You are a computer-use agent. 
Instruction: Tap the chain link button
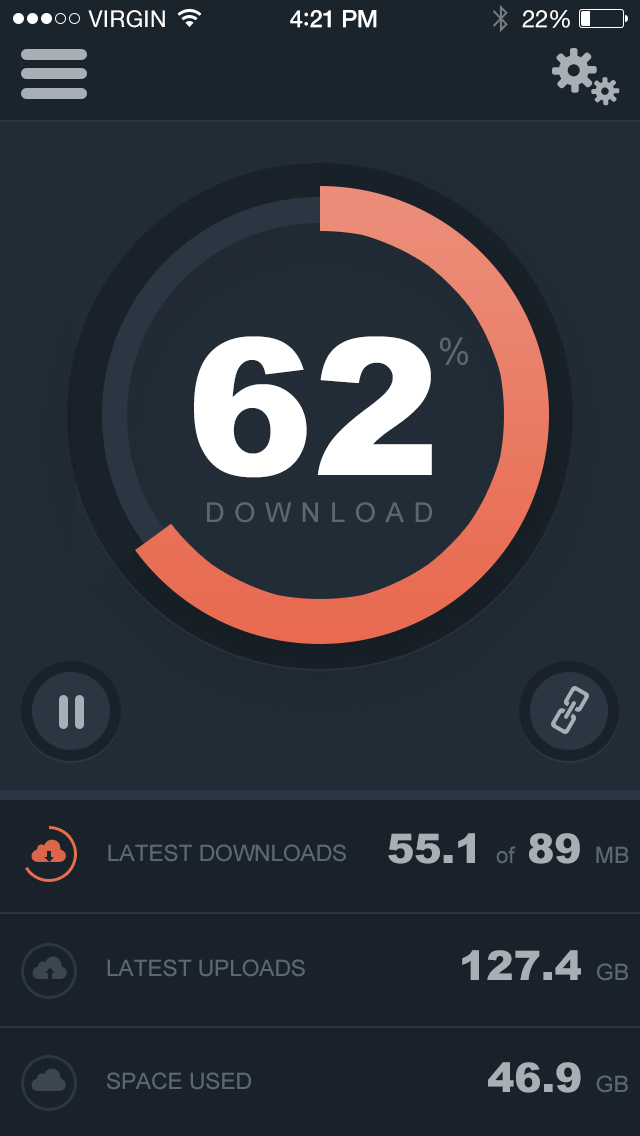click(569, 711)
